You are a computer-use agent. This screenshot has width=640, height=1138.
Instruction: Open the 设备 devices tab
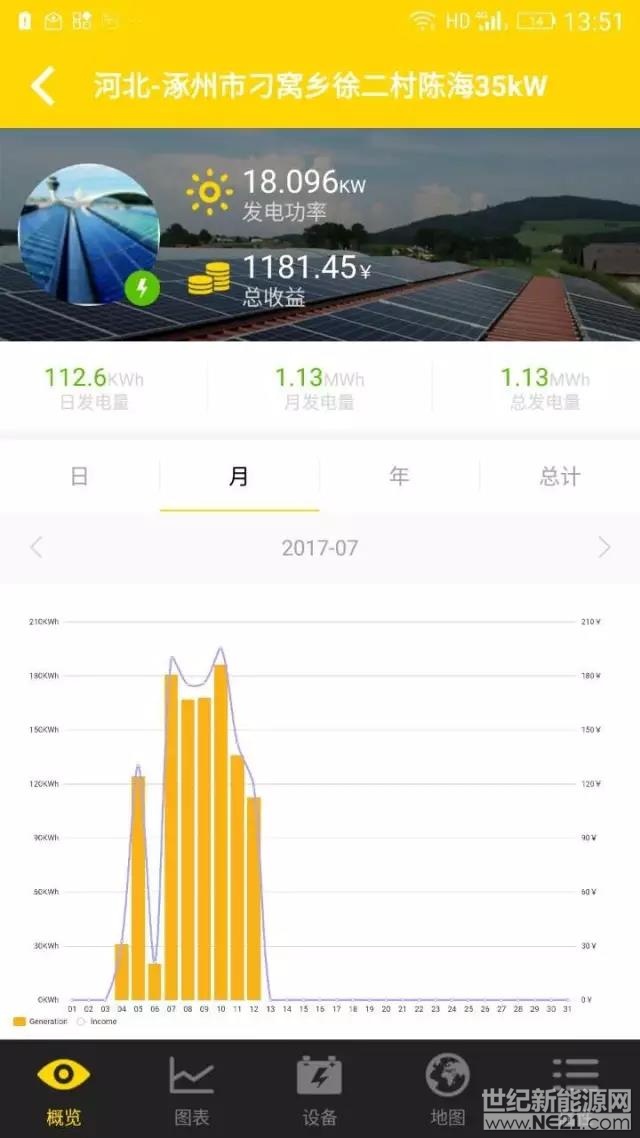pos(319,1090)
